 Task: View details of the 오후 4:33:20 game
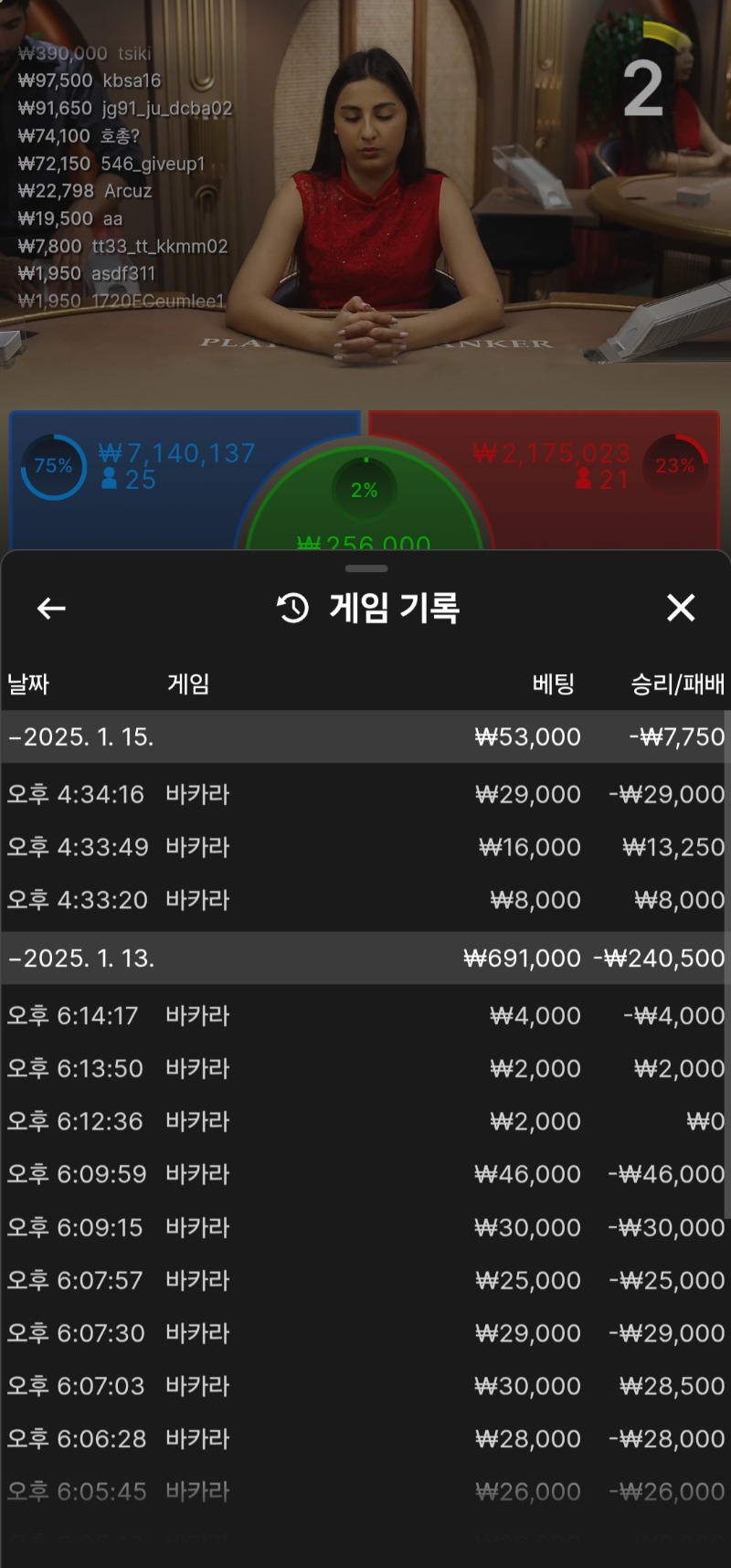[x=365, y=900]
